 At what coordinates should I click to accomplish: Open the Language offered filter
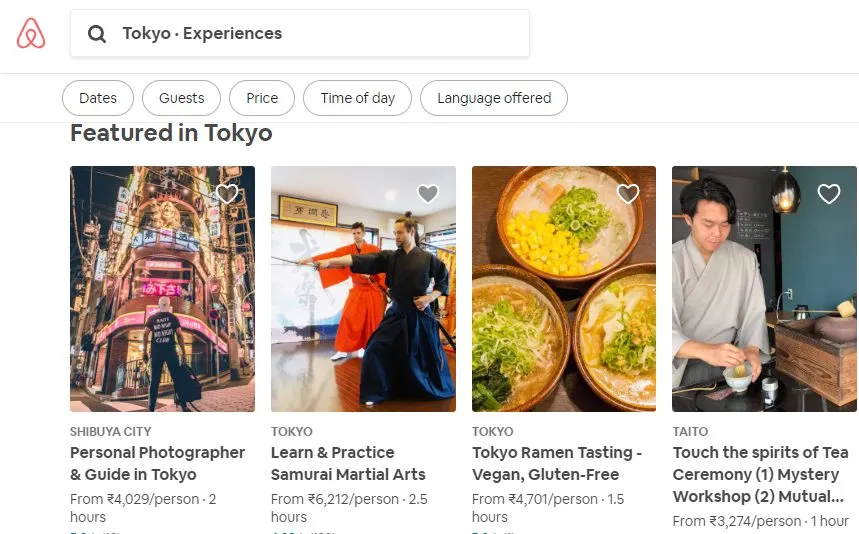(x=493, y=98)
